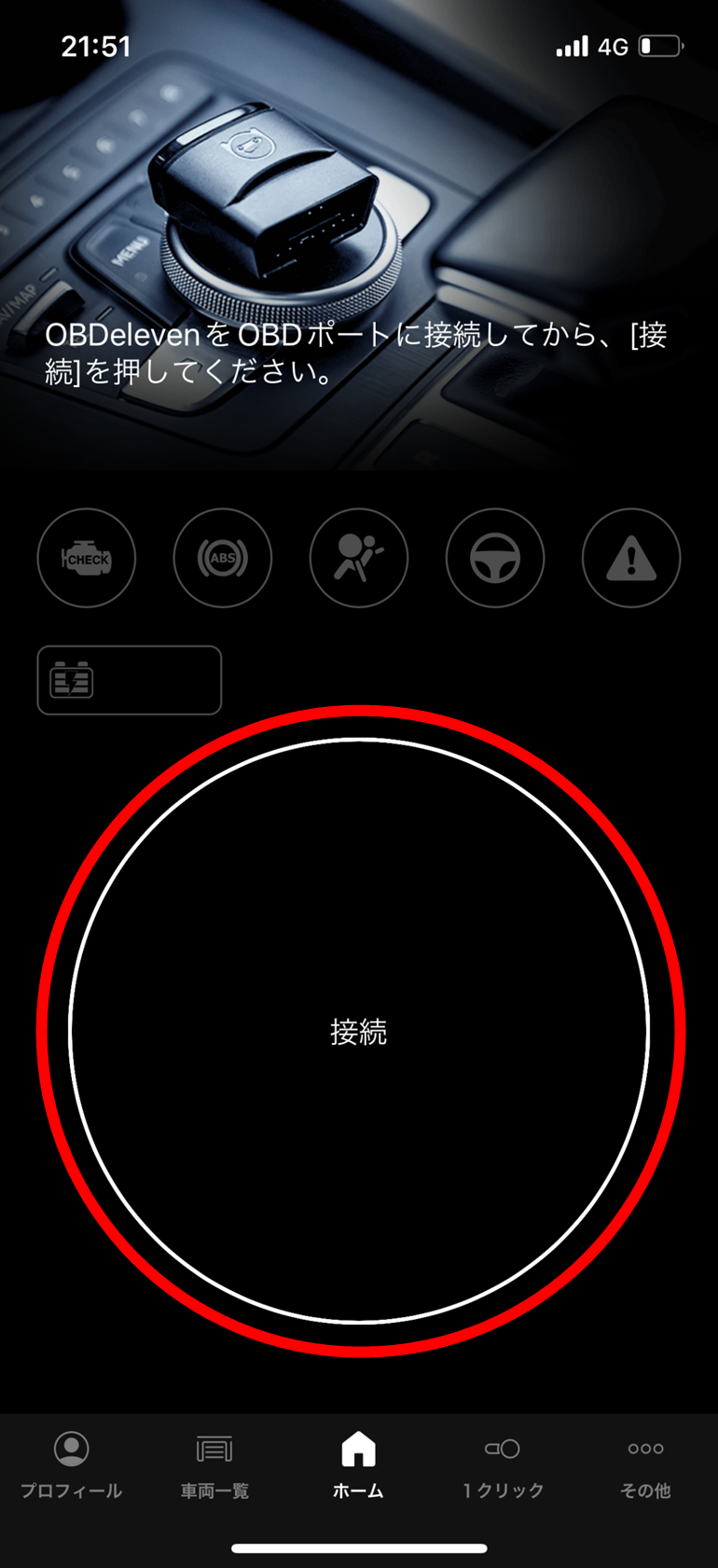Tap the airbag warning icon
Image resolution: width=718 pixels, height=1568 pixels.
(x=359, y=558)
